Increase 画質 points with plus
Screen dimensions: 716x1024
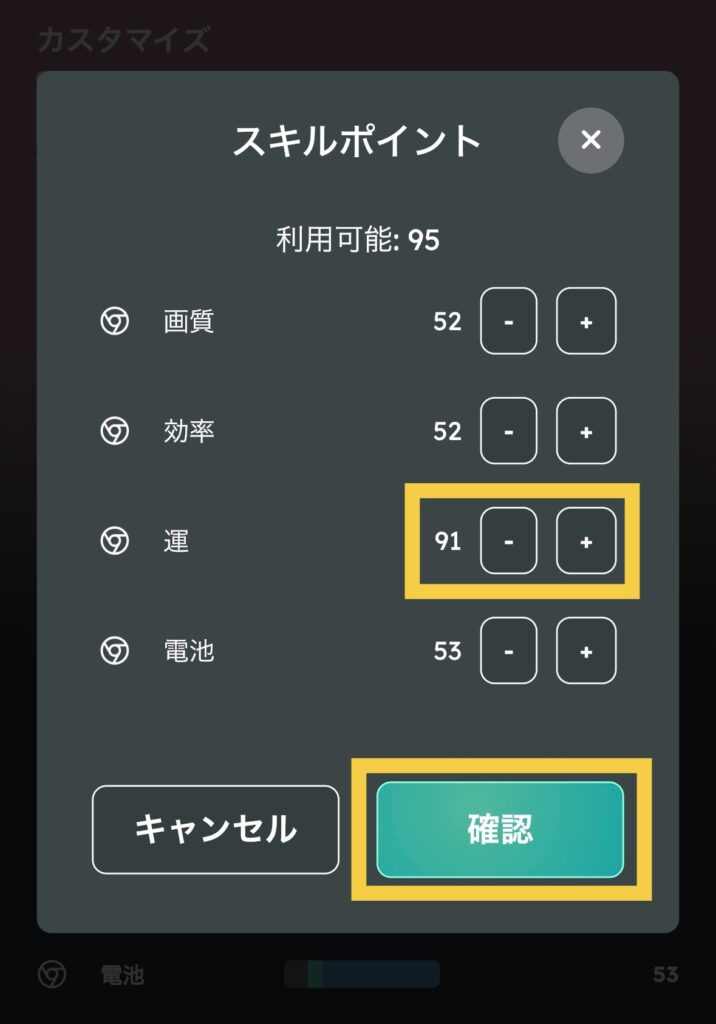[586, 321]
